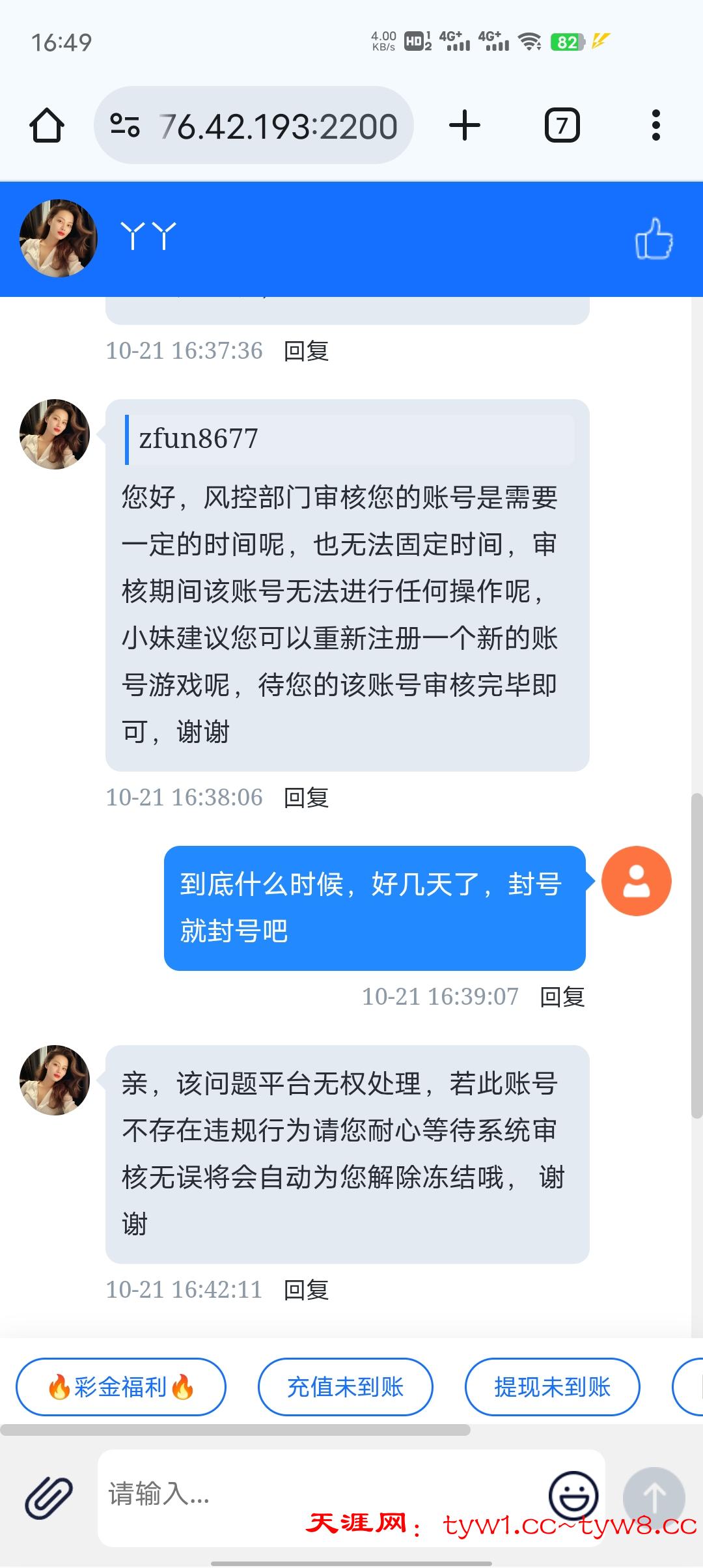Attach a file with the paperclip icon
Viewport: 703px width, 1568px height.
[x=49, y=1497]
